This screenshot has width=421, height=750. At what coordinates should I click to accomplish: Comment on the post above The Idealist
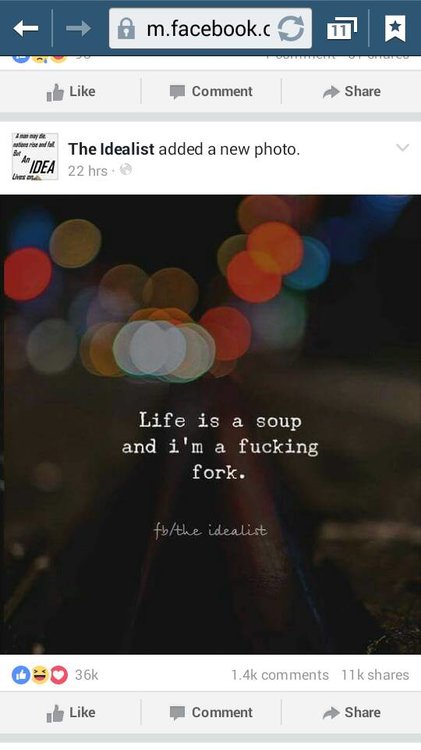(211, 91)
